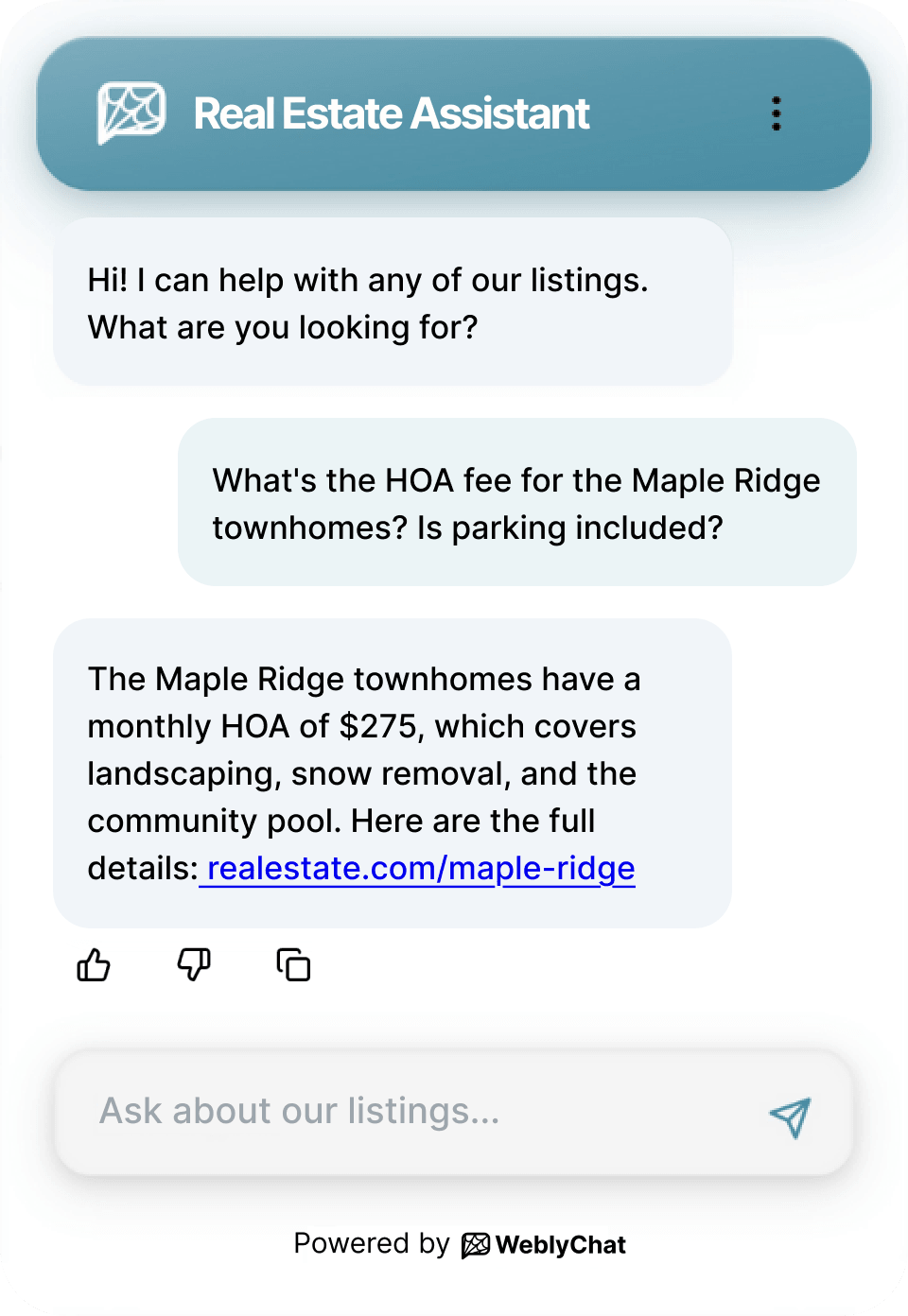The width and height of the screenshot is (908, 1316).
Task: Open the realestate.com/maple-ridge link
Action: (420, 868)
